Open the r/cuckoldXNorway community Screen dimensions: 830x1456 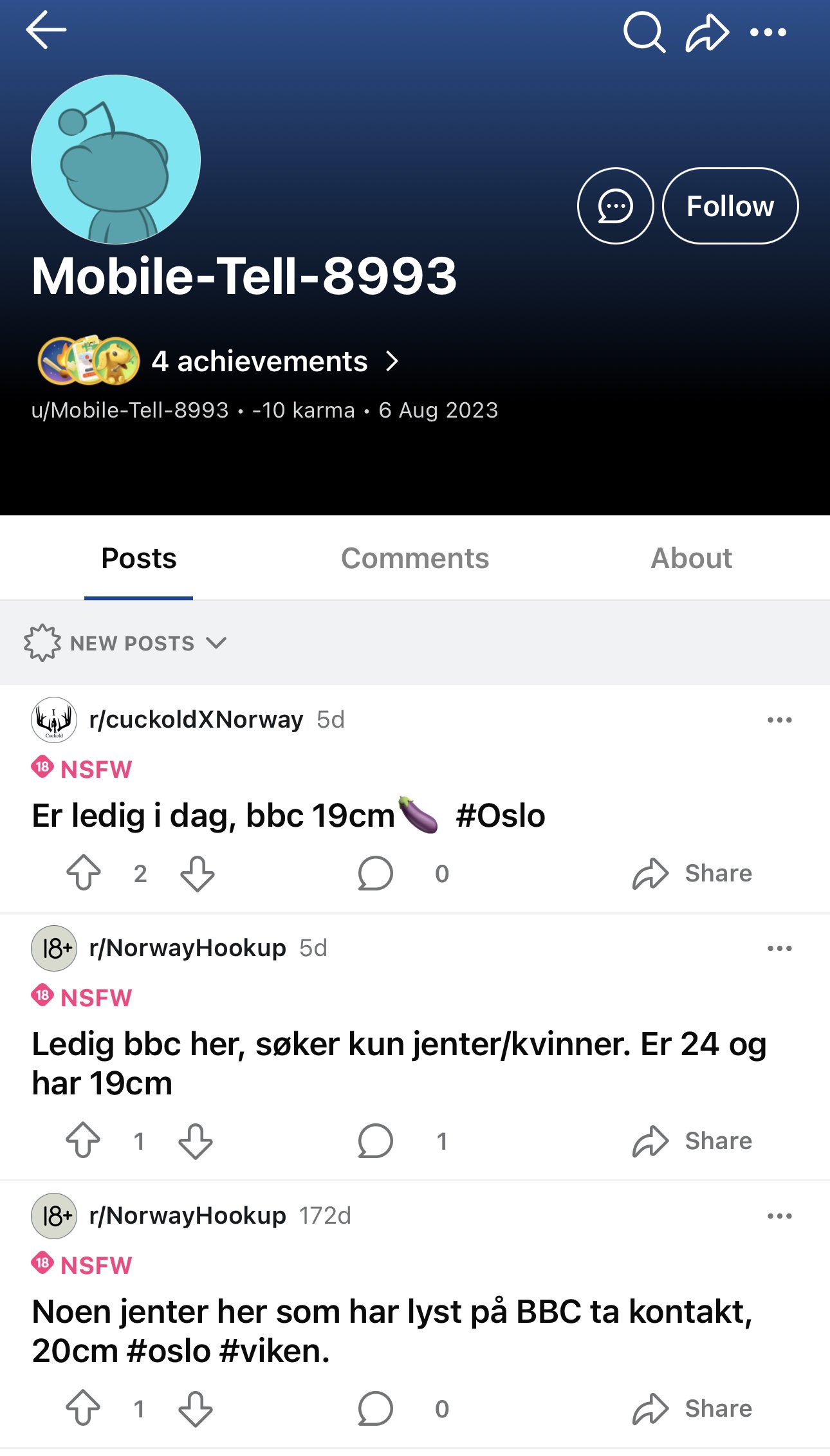196,719
